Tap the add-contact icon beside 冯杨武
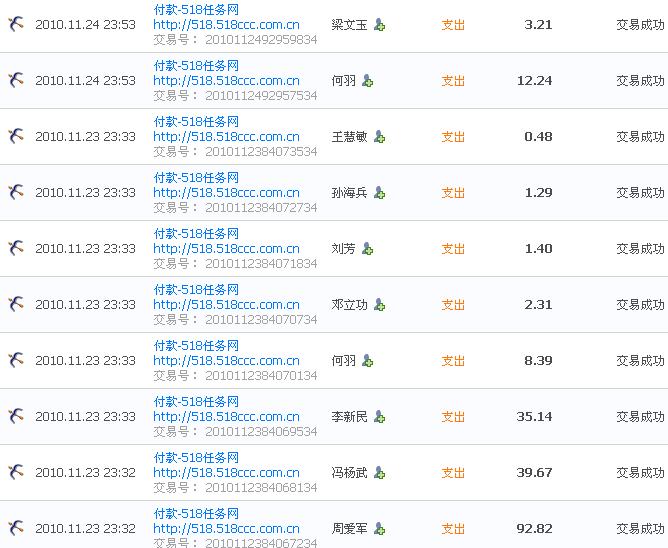Image resolution: width=668 pixels, height=548 pixels. point(379,473)
